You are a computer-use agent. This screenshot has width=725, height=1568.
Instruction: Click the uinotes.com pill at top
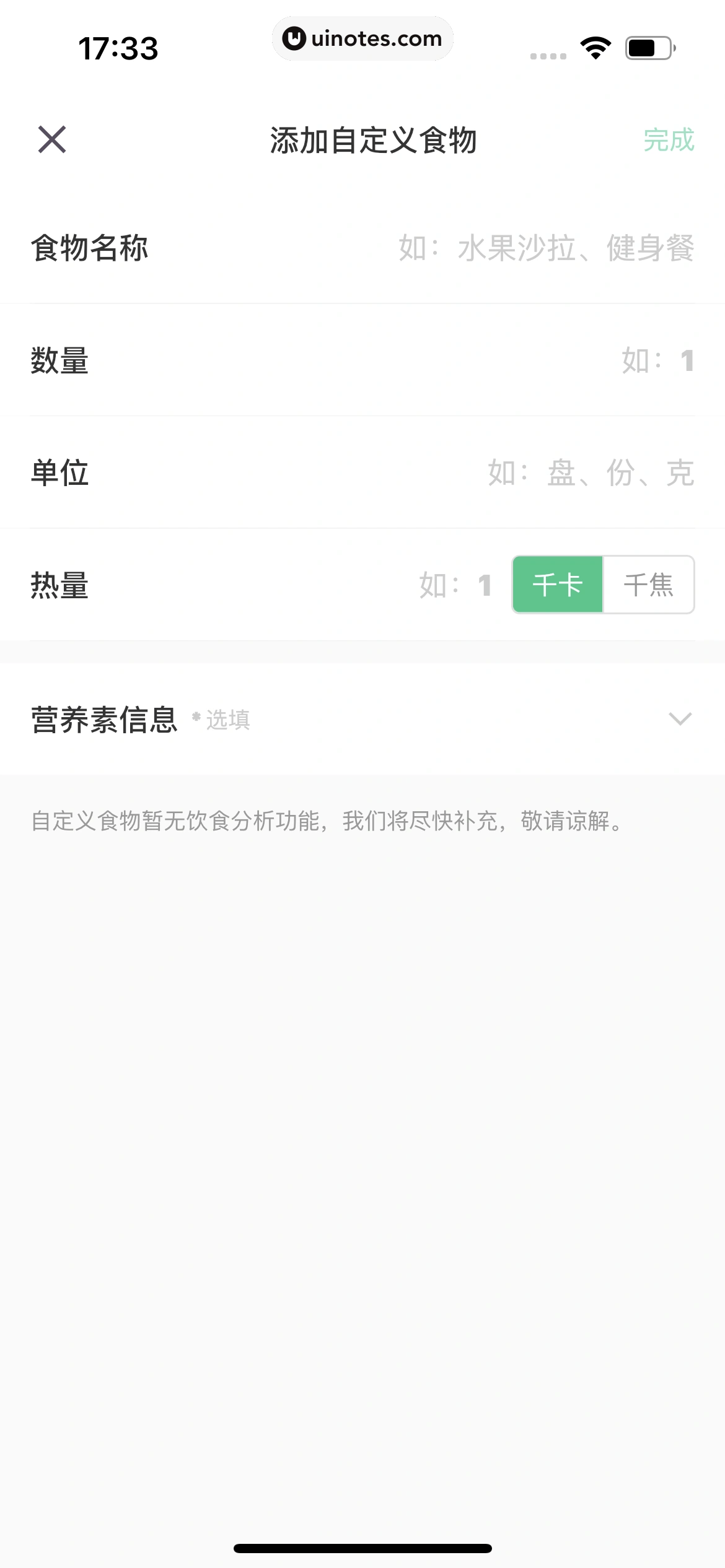tap(362, 38)
